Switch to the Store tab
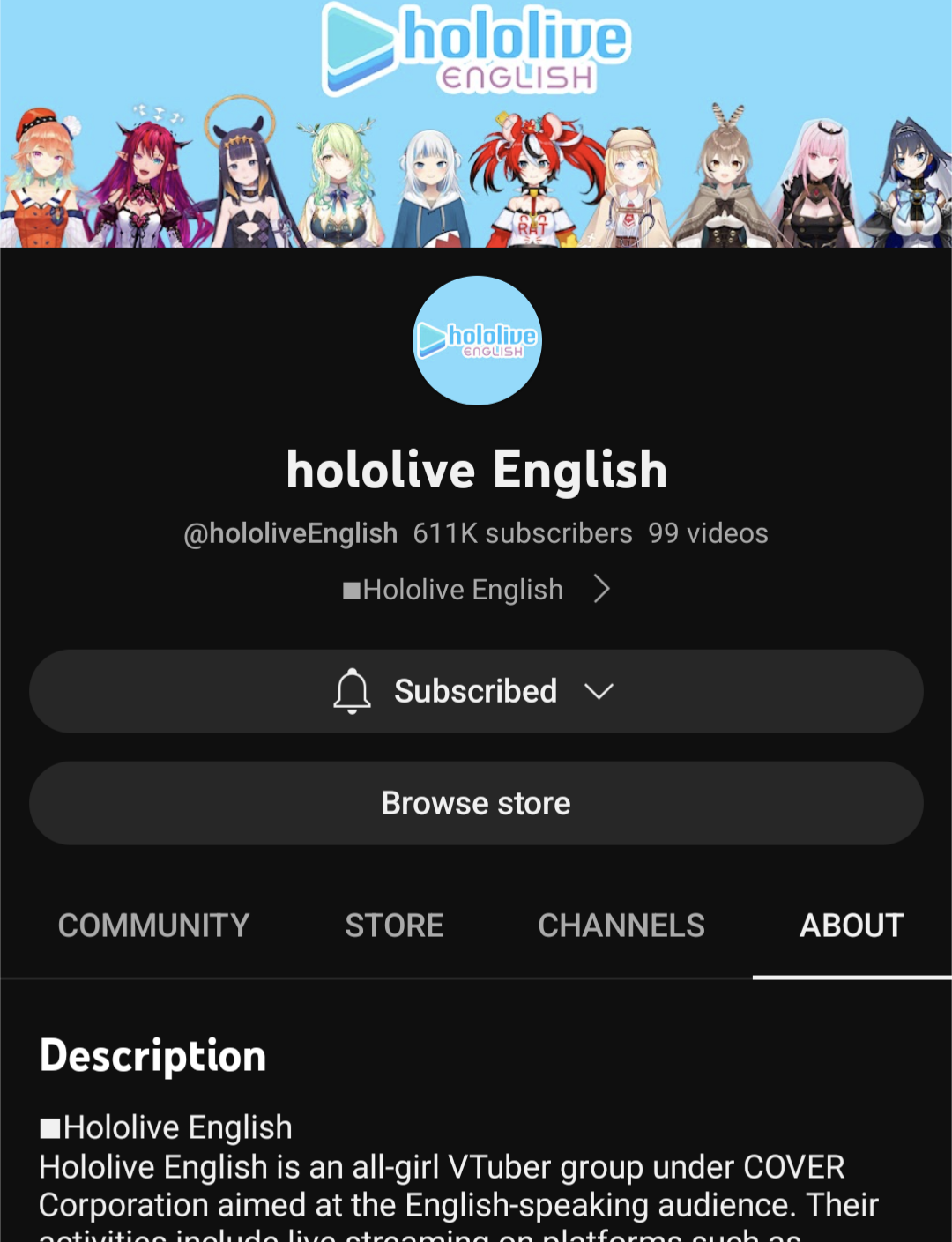 click(x=394, y=926)
